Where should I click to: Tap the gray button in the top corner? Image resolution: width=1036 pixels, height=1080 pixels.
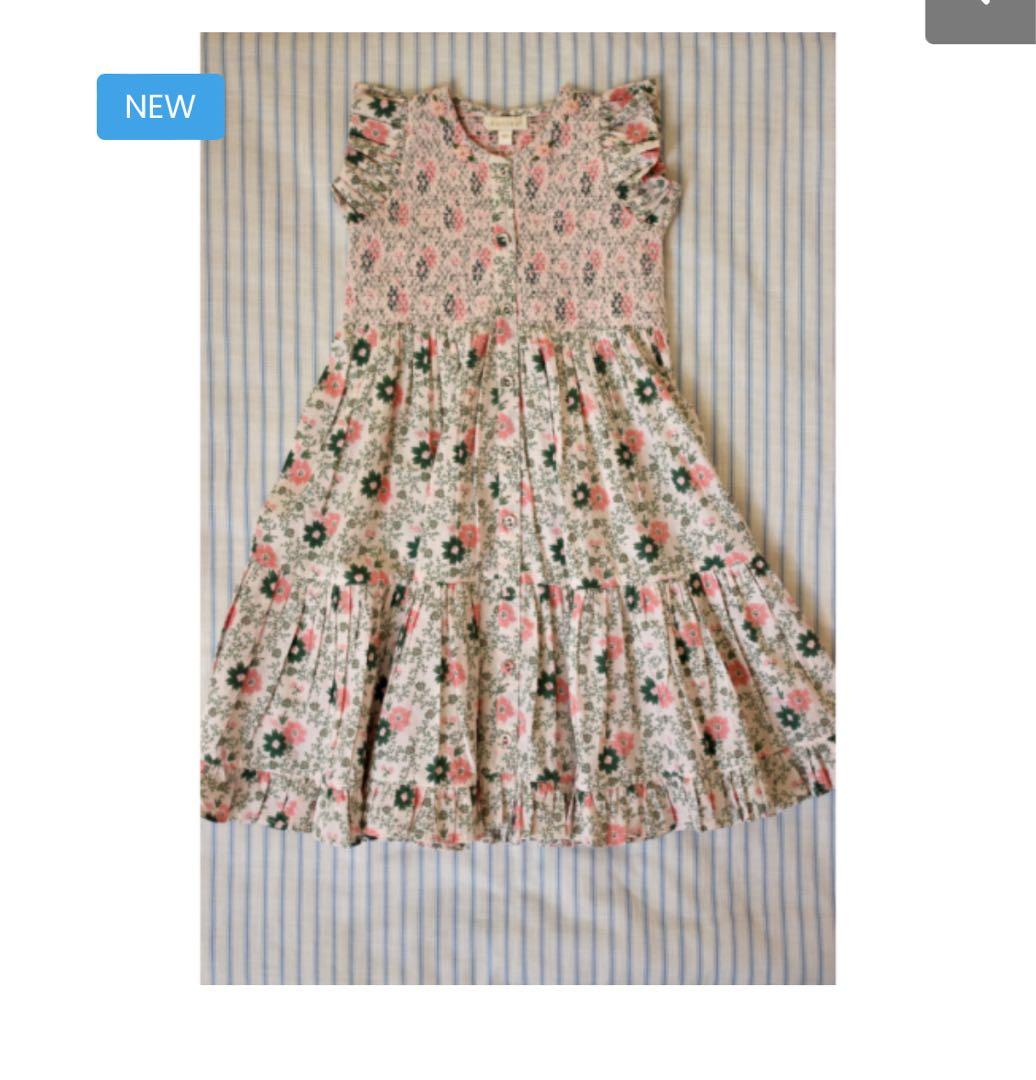[981, 18]
